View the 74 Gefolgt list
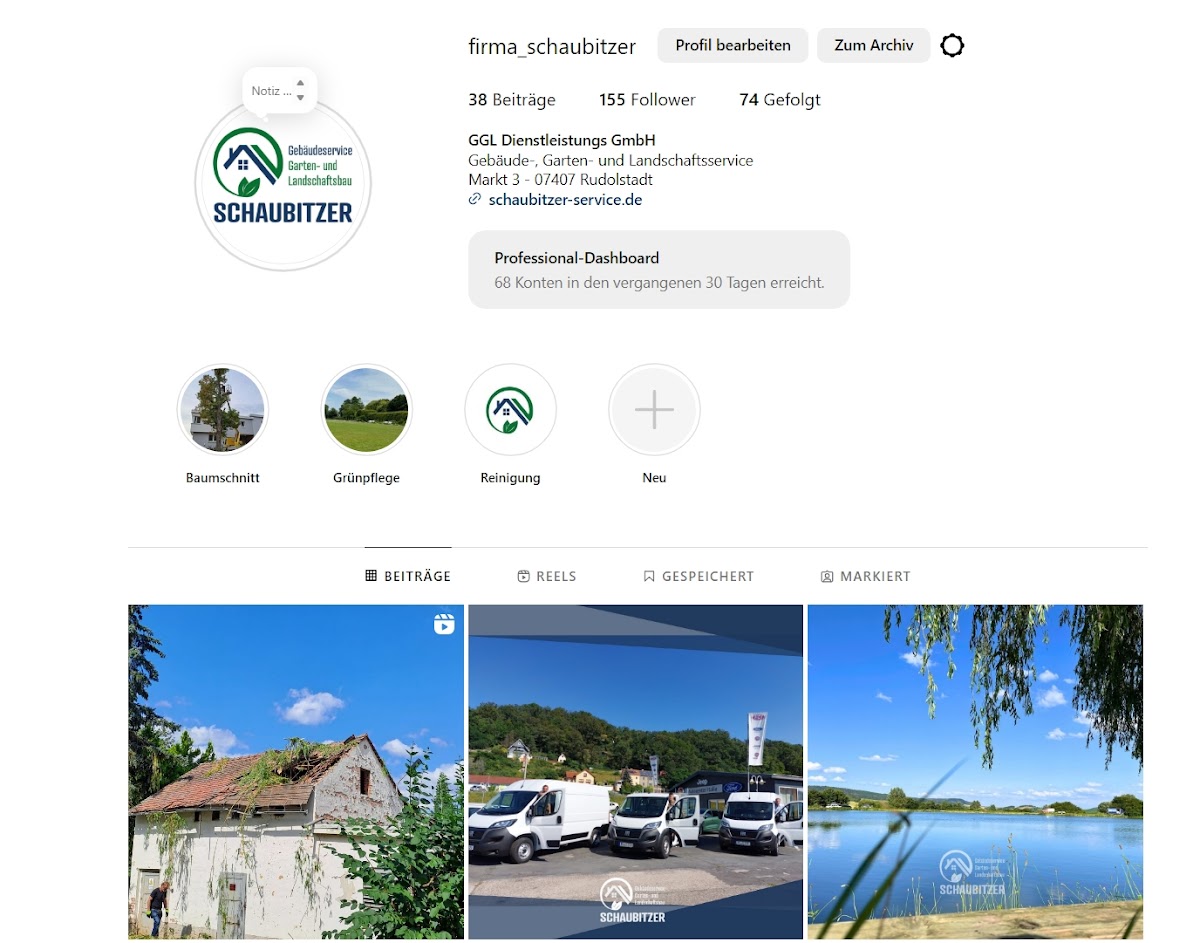 pos(779,100)
